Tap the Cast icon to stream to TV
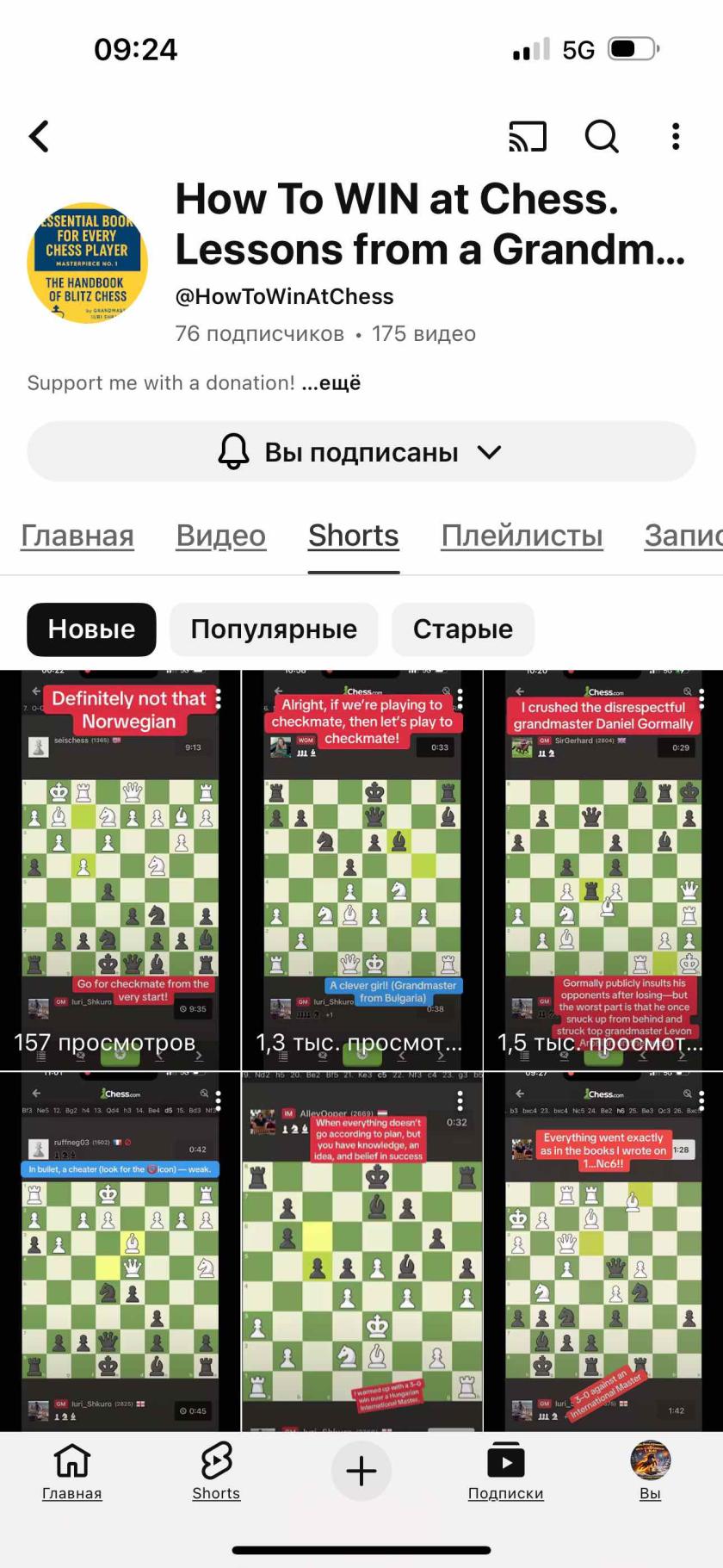Screen dimensions: 723x1568 pos(528,136)
